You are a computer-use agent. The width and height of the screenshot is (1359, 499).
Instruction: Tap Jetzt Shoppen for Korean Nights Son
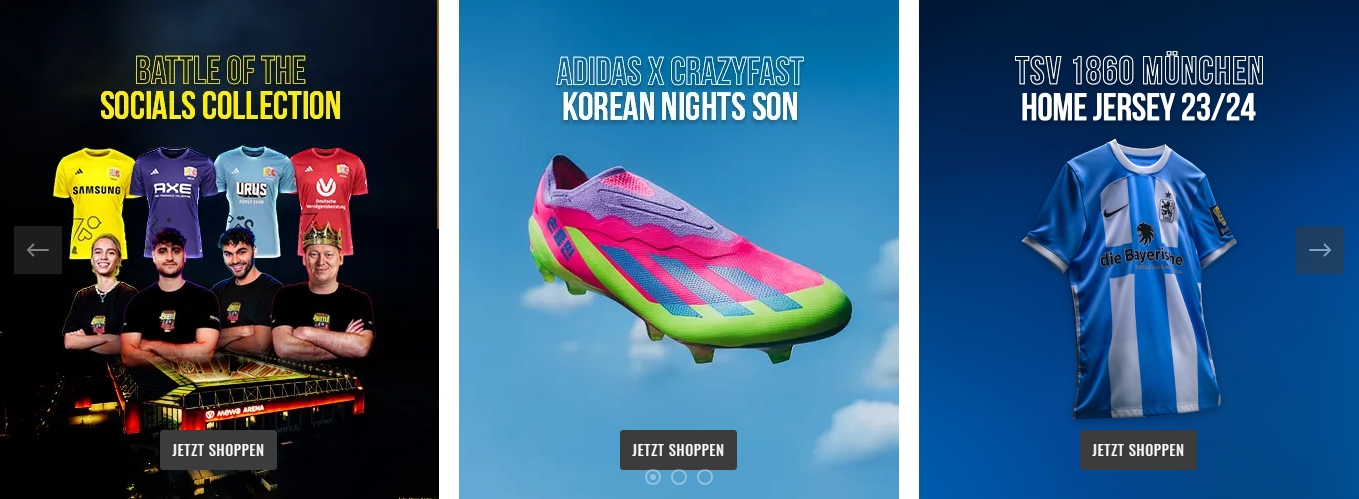click(x=678, y=449)
